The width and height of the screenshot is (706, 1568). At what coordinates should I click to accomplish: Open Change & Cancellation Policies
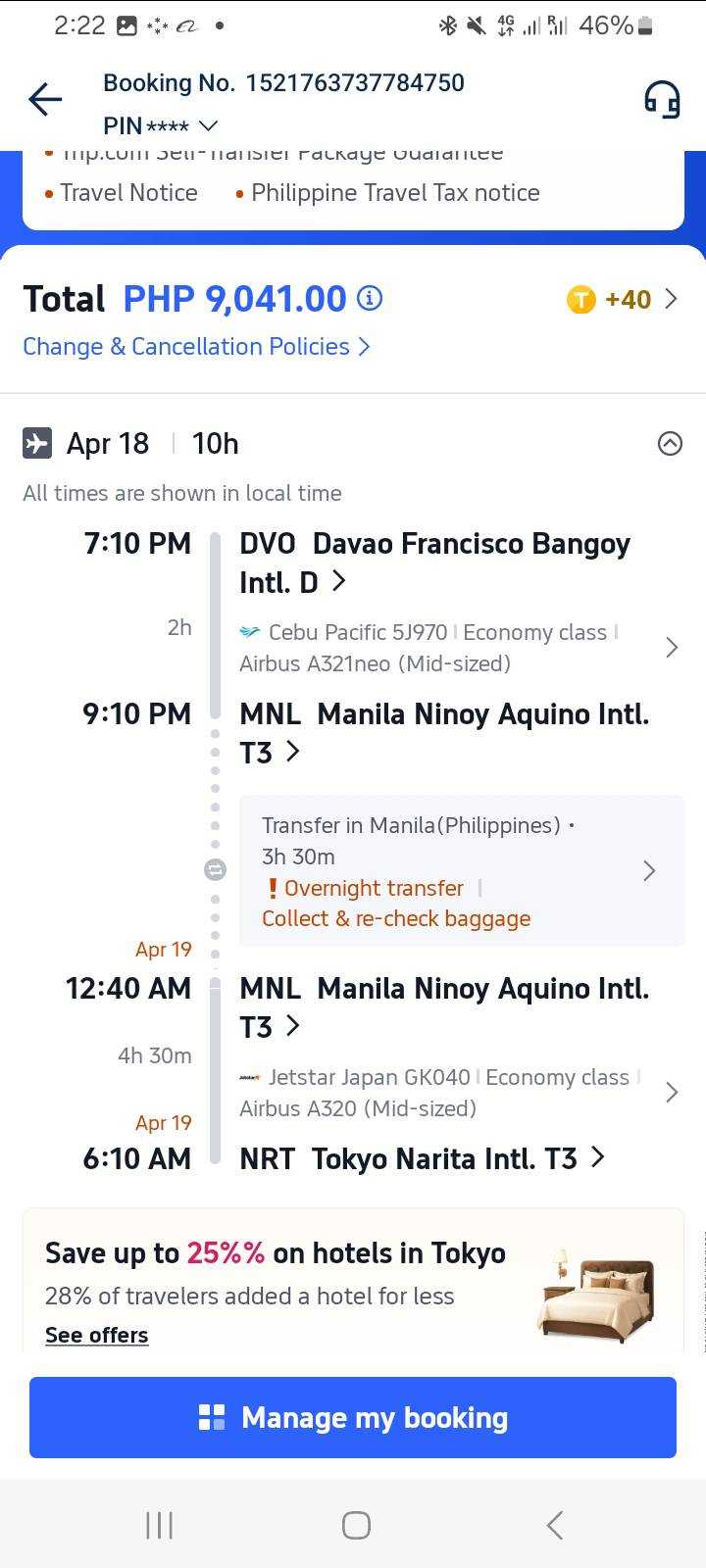[196, 346]
